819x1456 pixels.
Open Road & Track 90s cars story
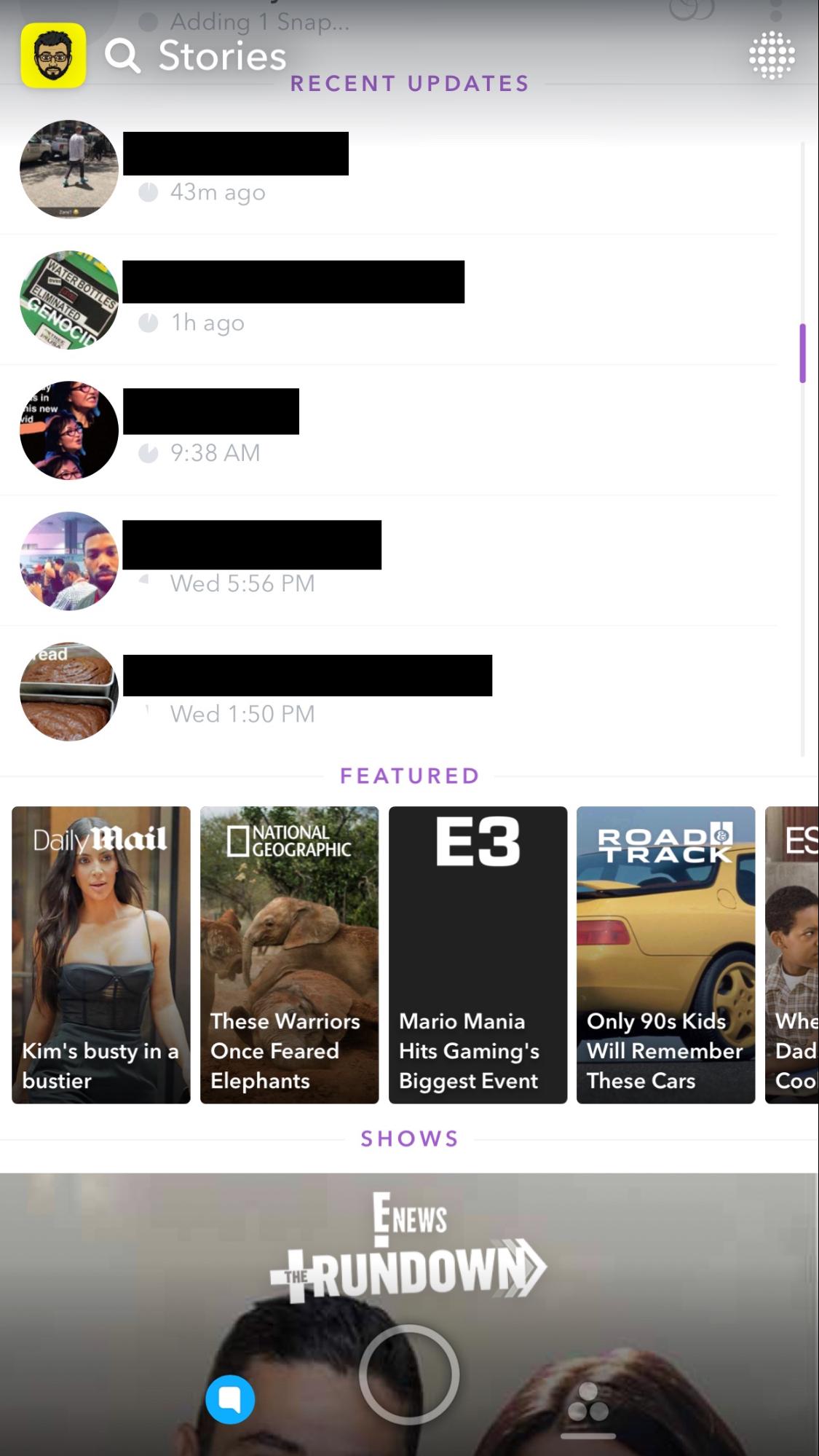point(665,954)
